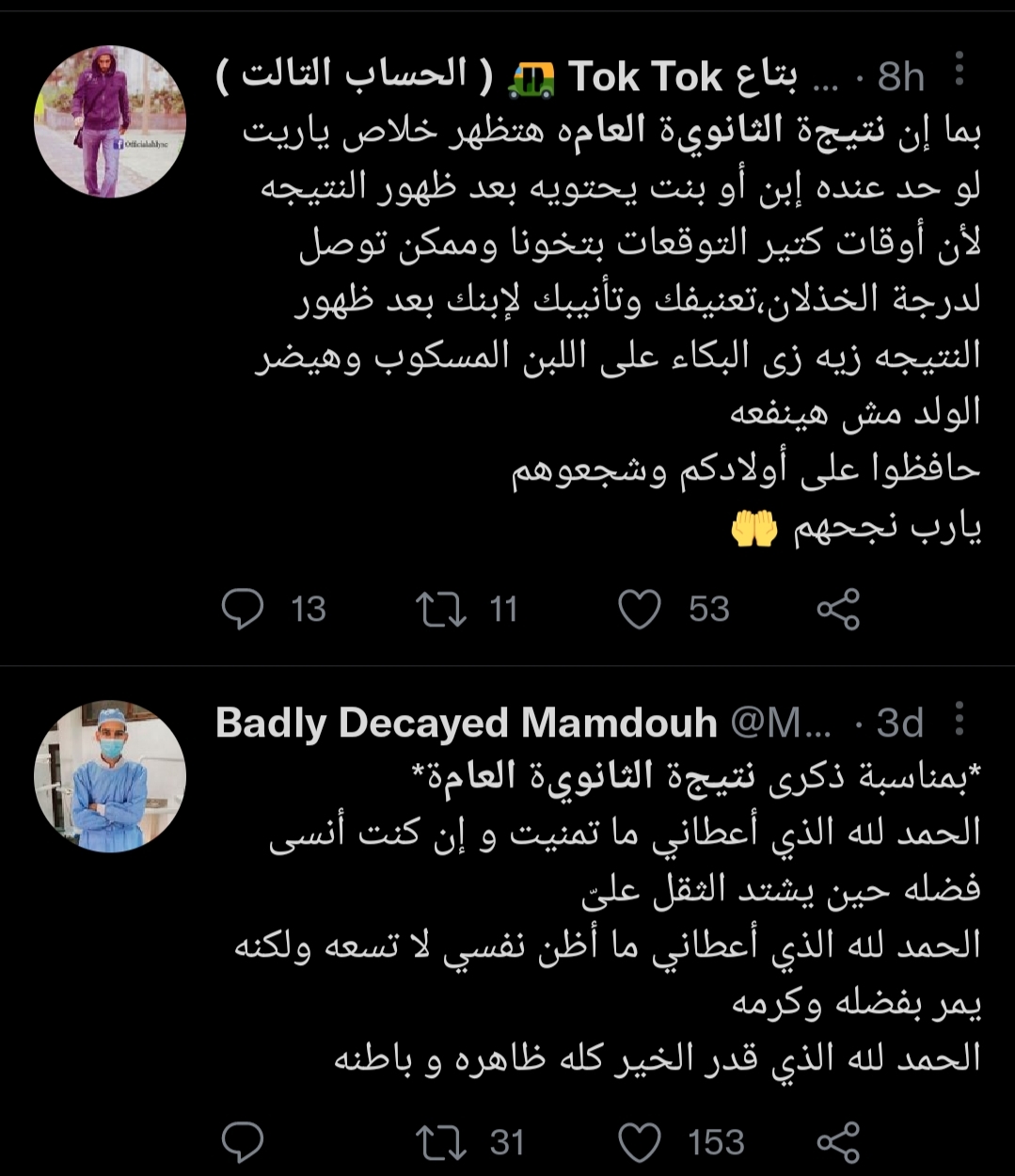Like Badly Decayed Mamdouh's tweet
Viewport: 1015px width, 1176px height.
point(640,1142)
